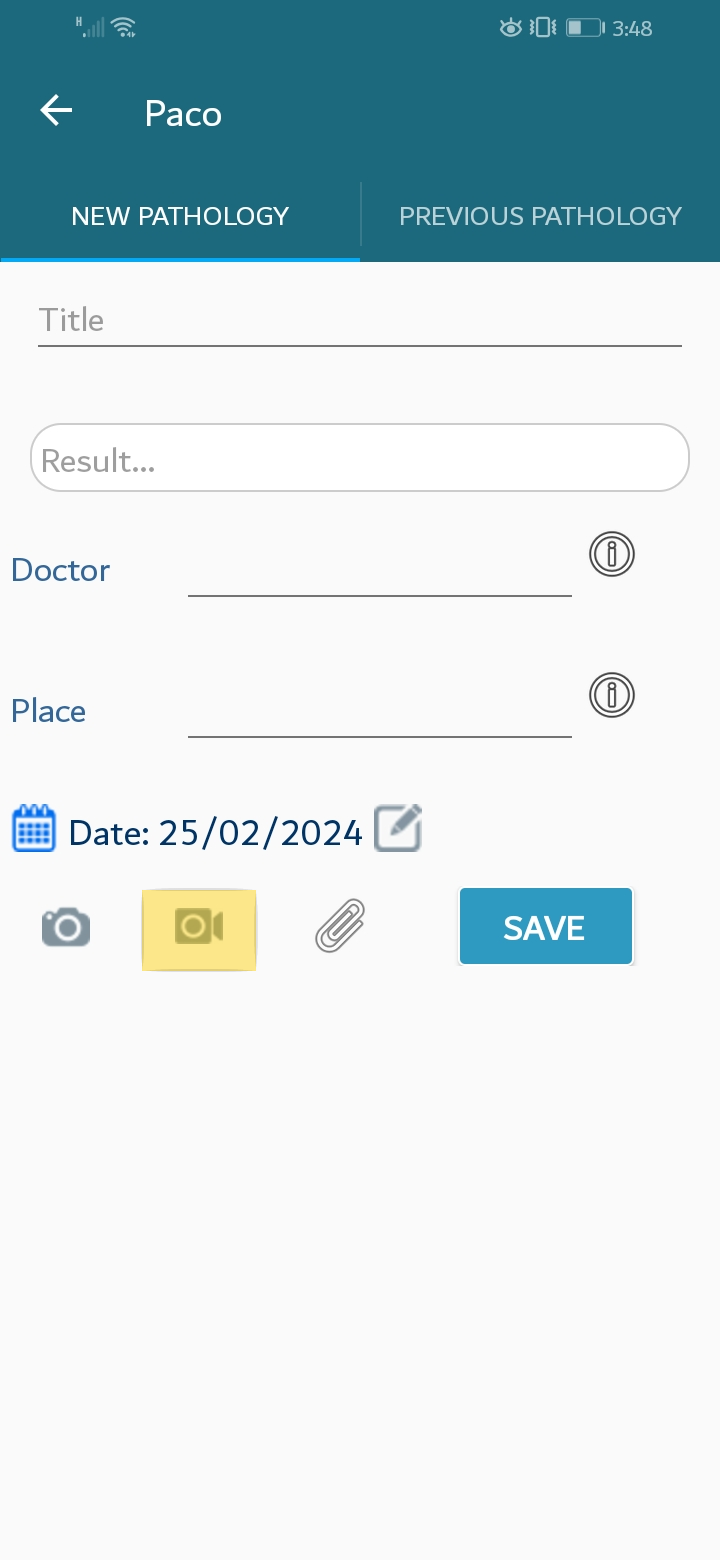
Task: Save the new pathology
Action: coord(546,927)
